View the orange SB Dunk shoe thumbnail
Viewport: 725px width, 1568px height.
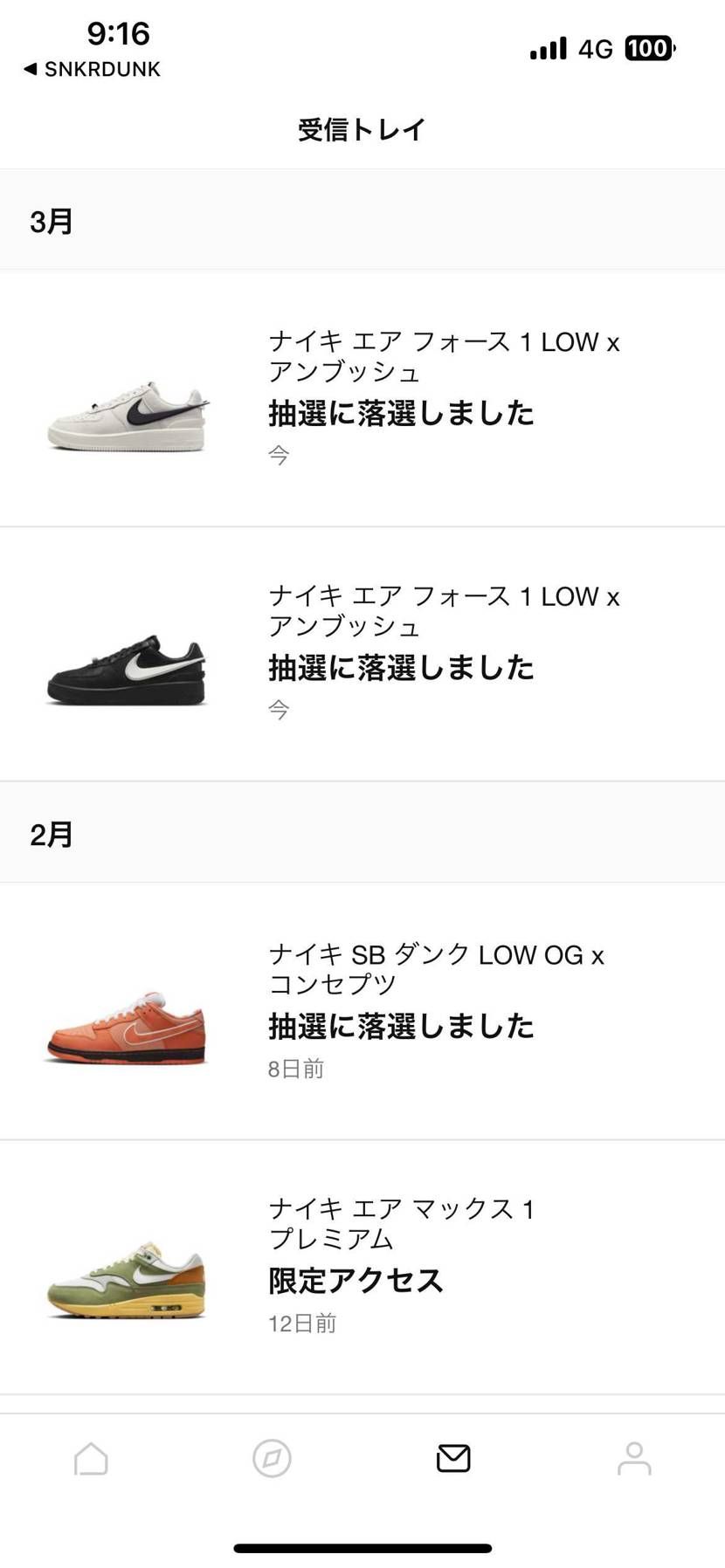coord(125,1028)
